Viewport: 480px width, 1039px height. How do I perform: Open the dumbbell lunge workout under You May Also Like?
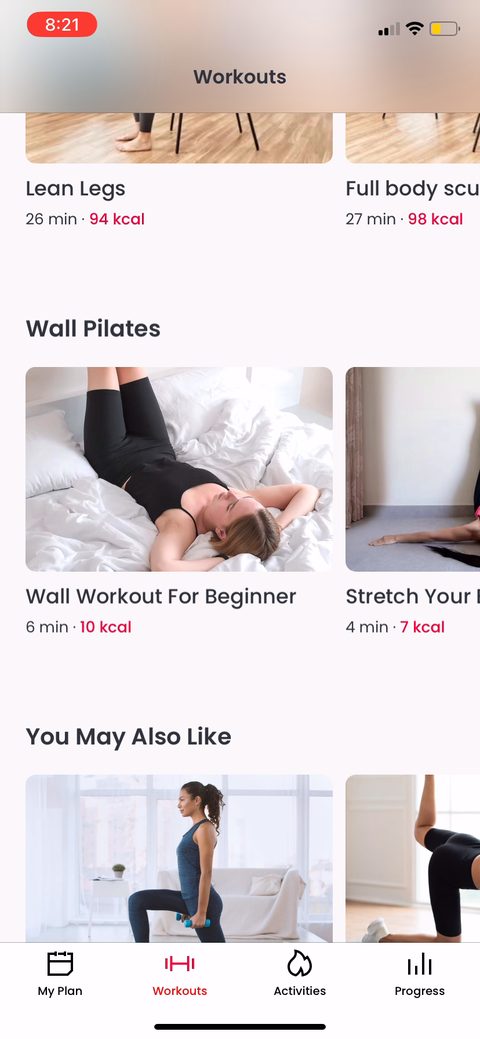tap(179, 858)
